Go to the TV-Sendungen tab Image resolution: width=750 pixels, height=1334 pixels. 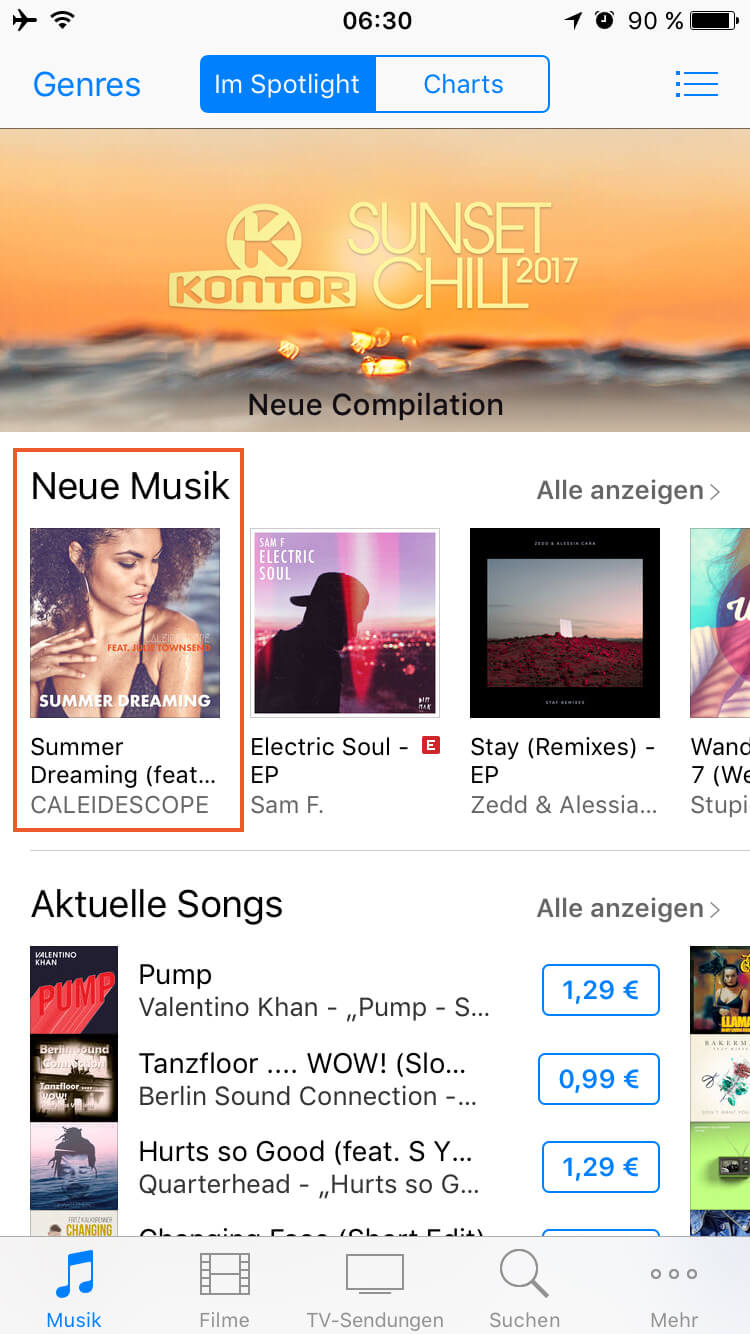point(375,1288)
